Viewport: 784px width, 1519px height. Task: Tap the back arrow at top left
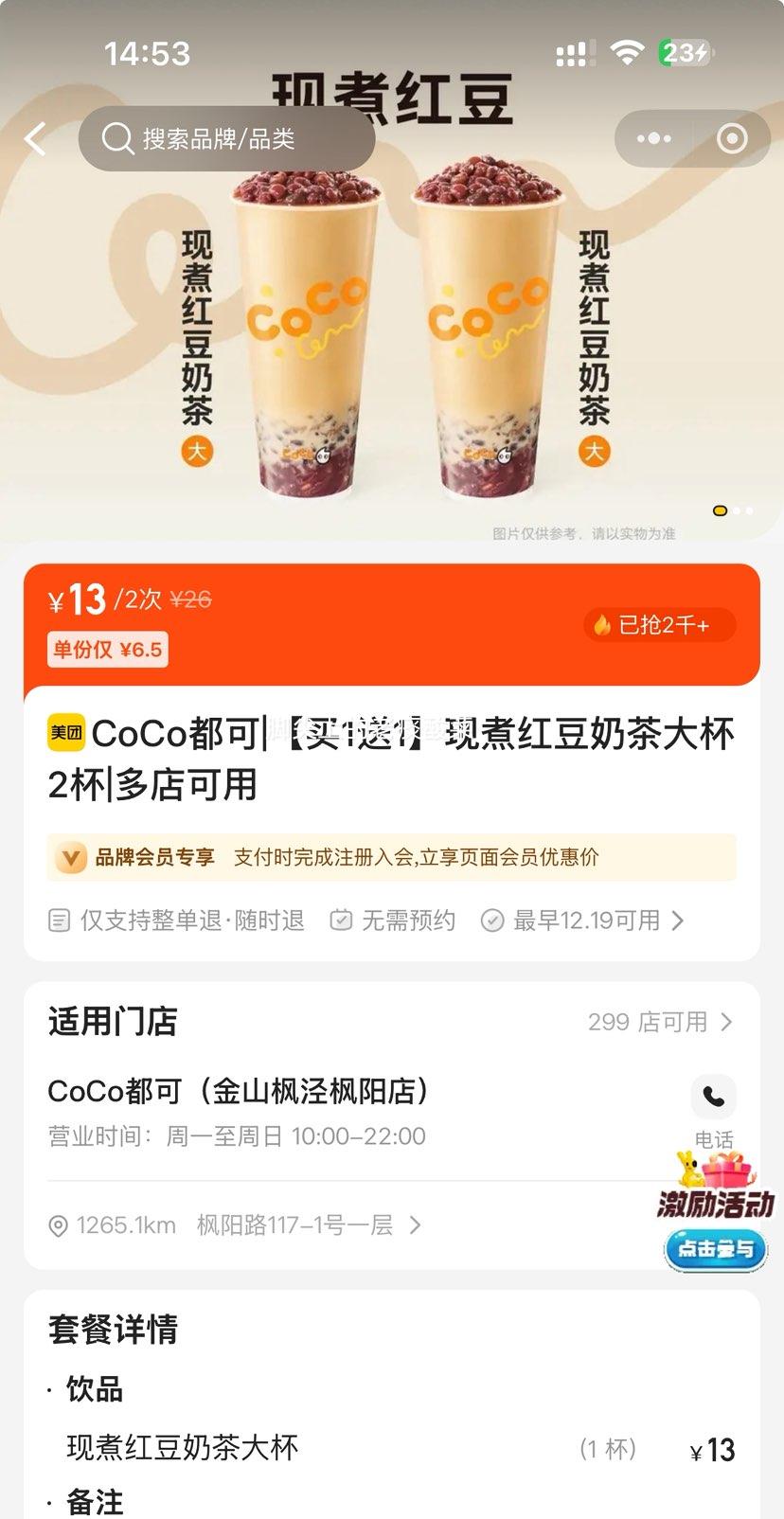tap(35, 138)
